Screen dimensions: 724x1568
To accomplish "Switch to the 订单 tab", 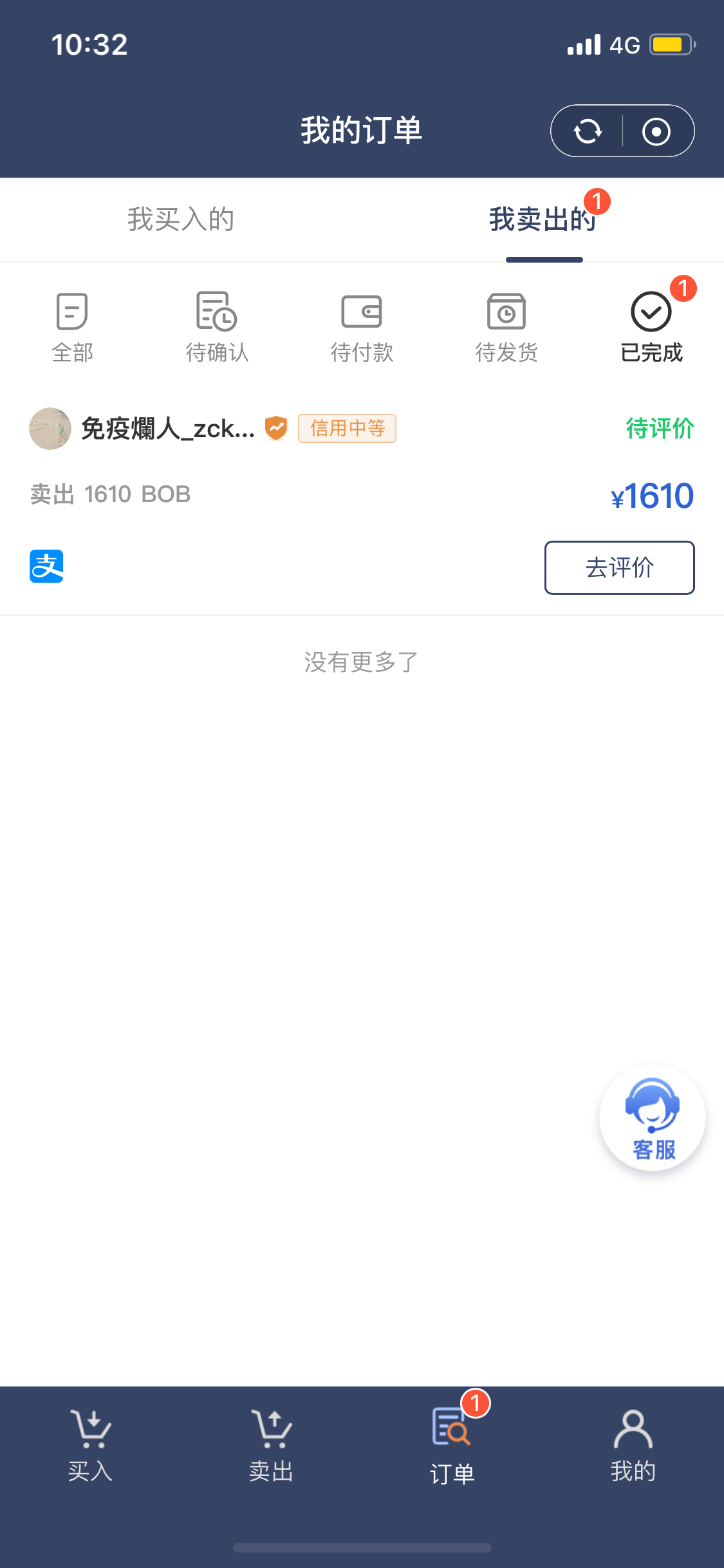I will 452,1446.
